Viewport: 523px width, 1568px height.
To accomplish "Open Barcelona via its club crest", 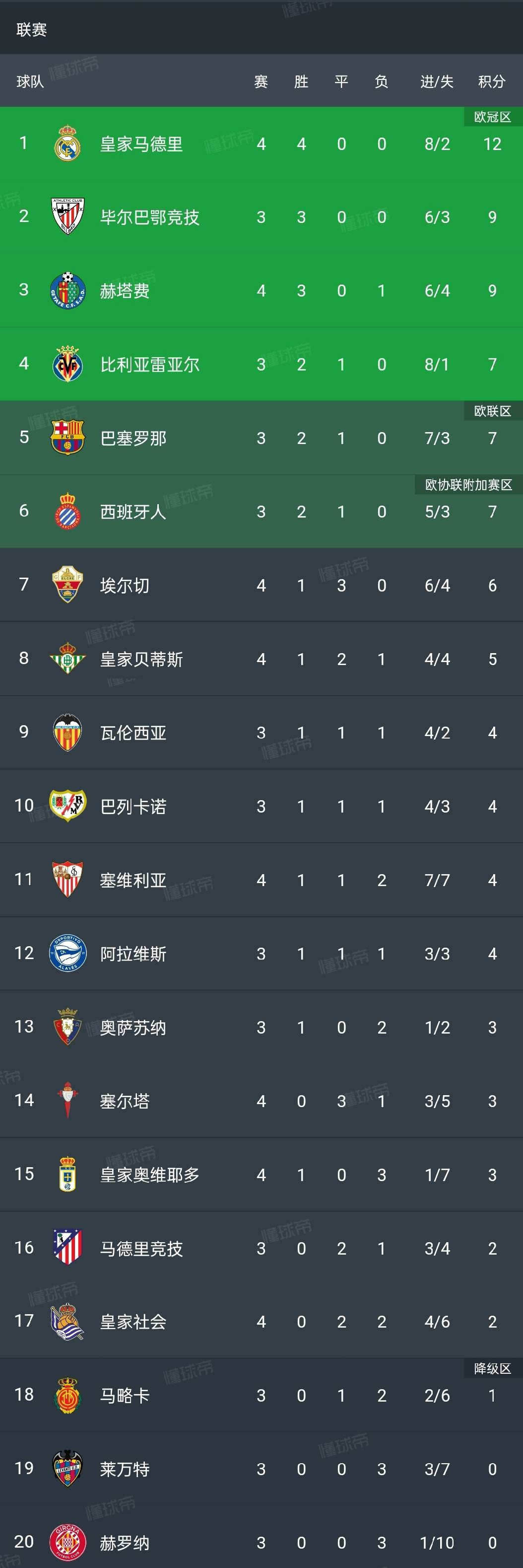I will 68,438.
